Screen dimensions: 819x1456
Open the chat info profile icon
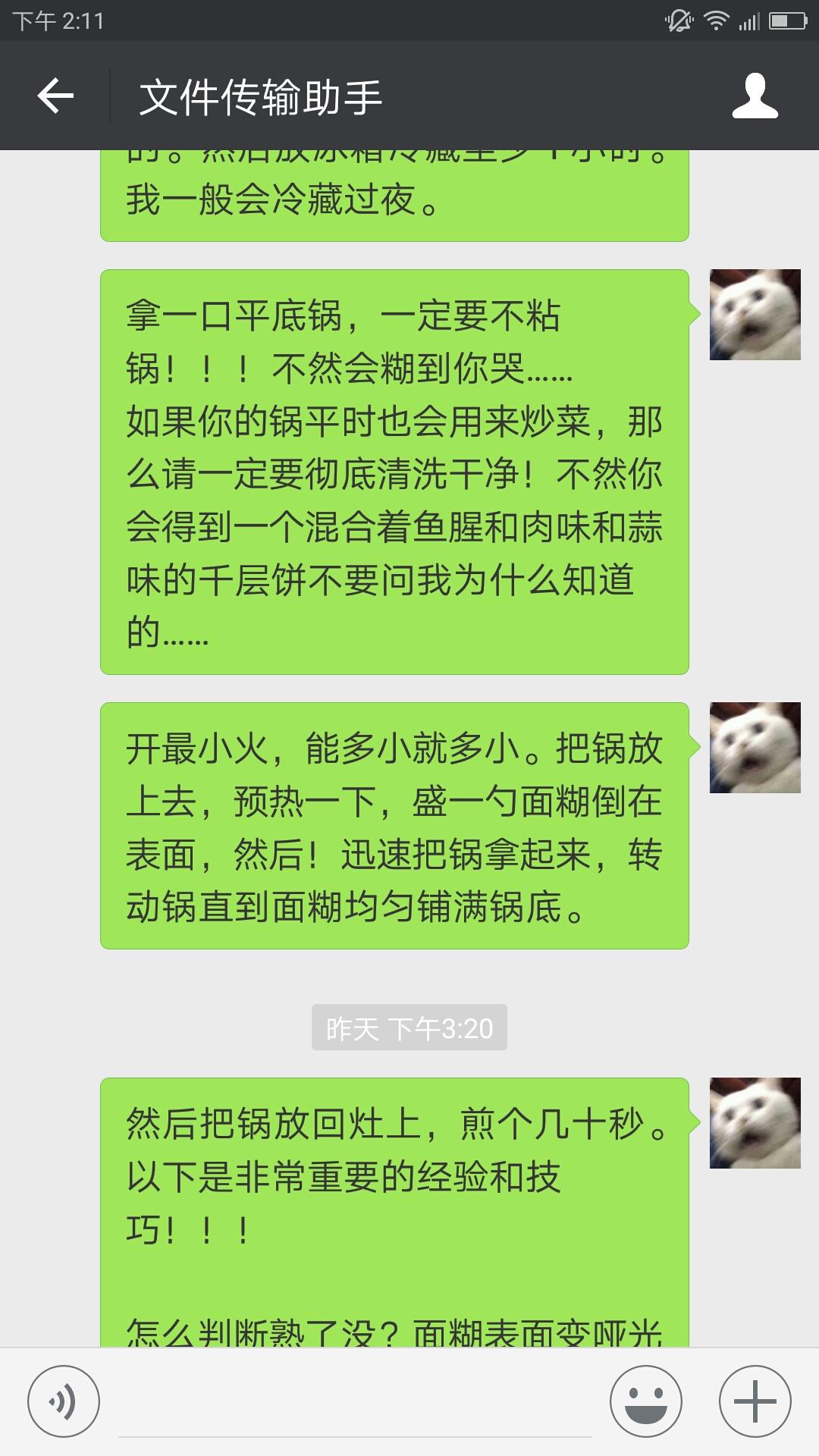755,96
